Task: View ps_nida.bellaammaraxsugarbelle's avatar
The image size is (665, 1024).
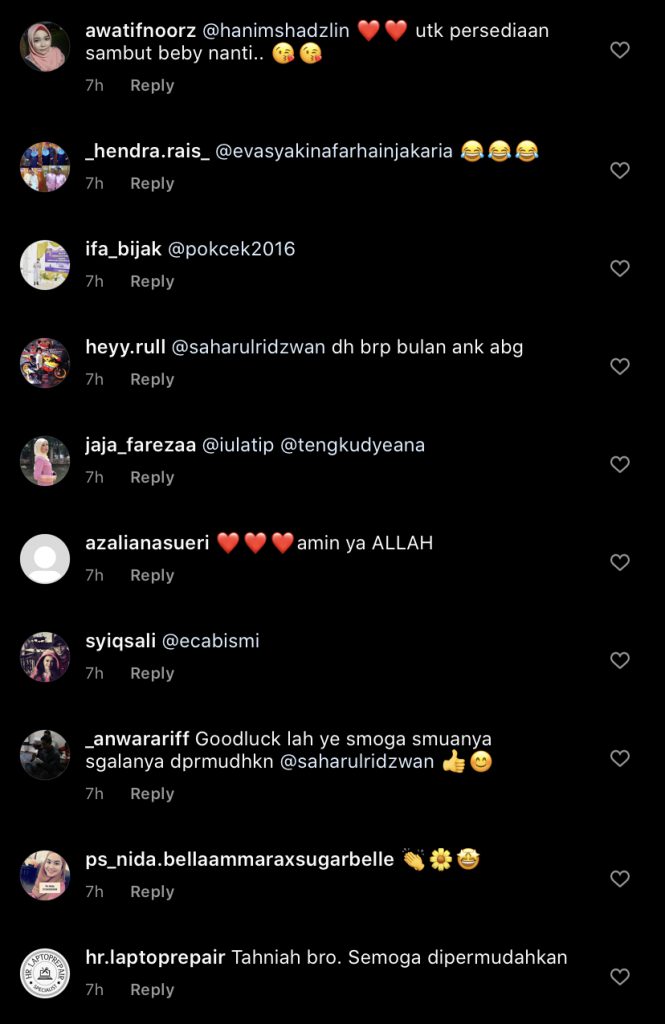Action: [x=45, y=875]
